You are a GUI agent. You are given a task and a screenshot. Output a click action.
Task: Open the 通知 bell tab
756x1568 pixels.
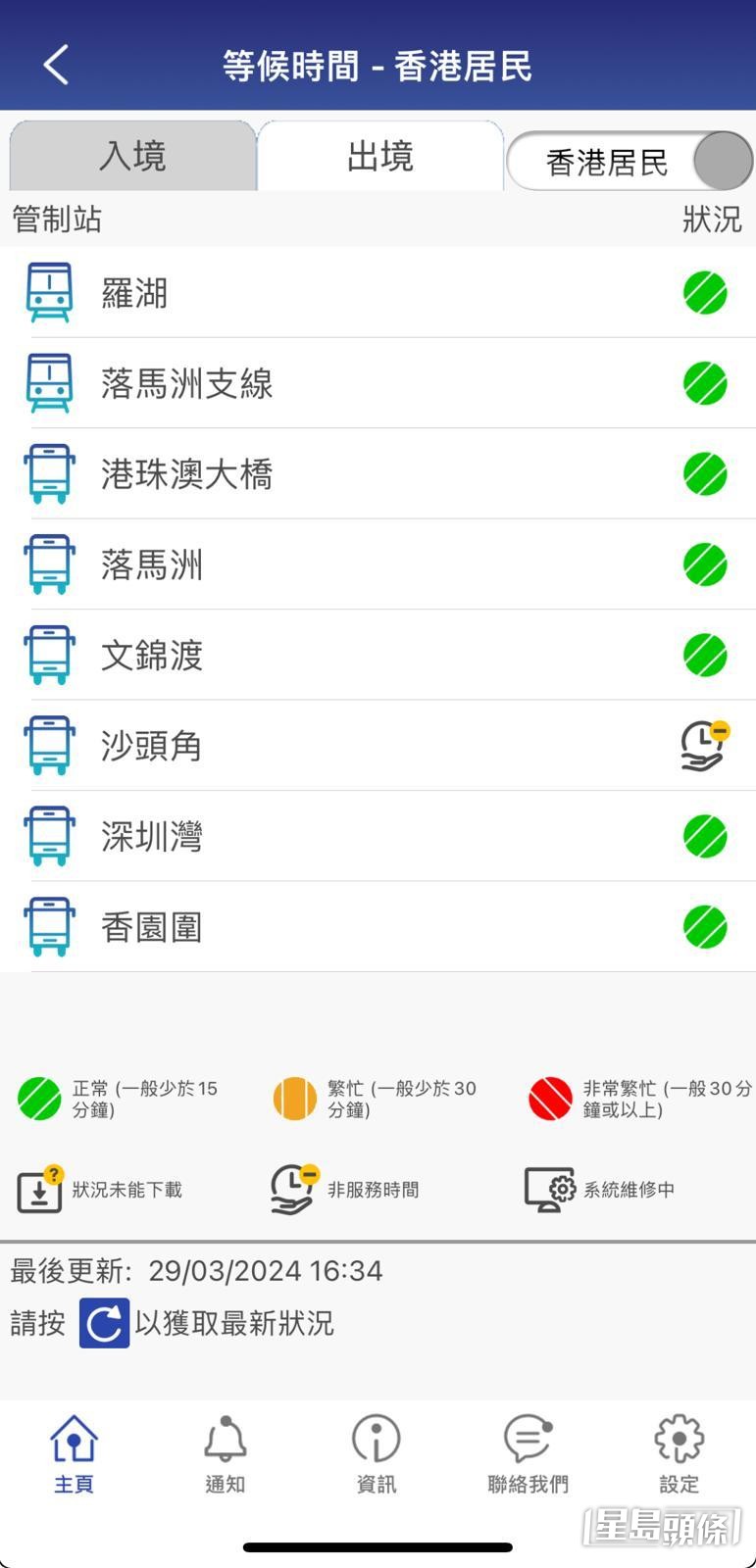225,1454
